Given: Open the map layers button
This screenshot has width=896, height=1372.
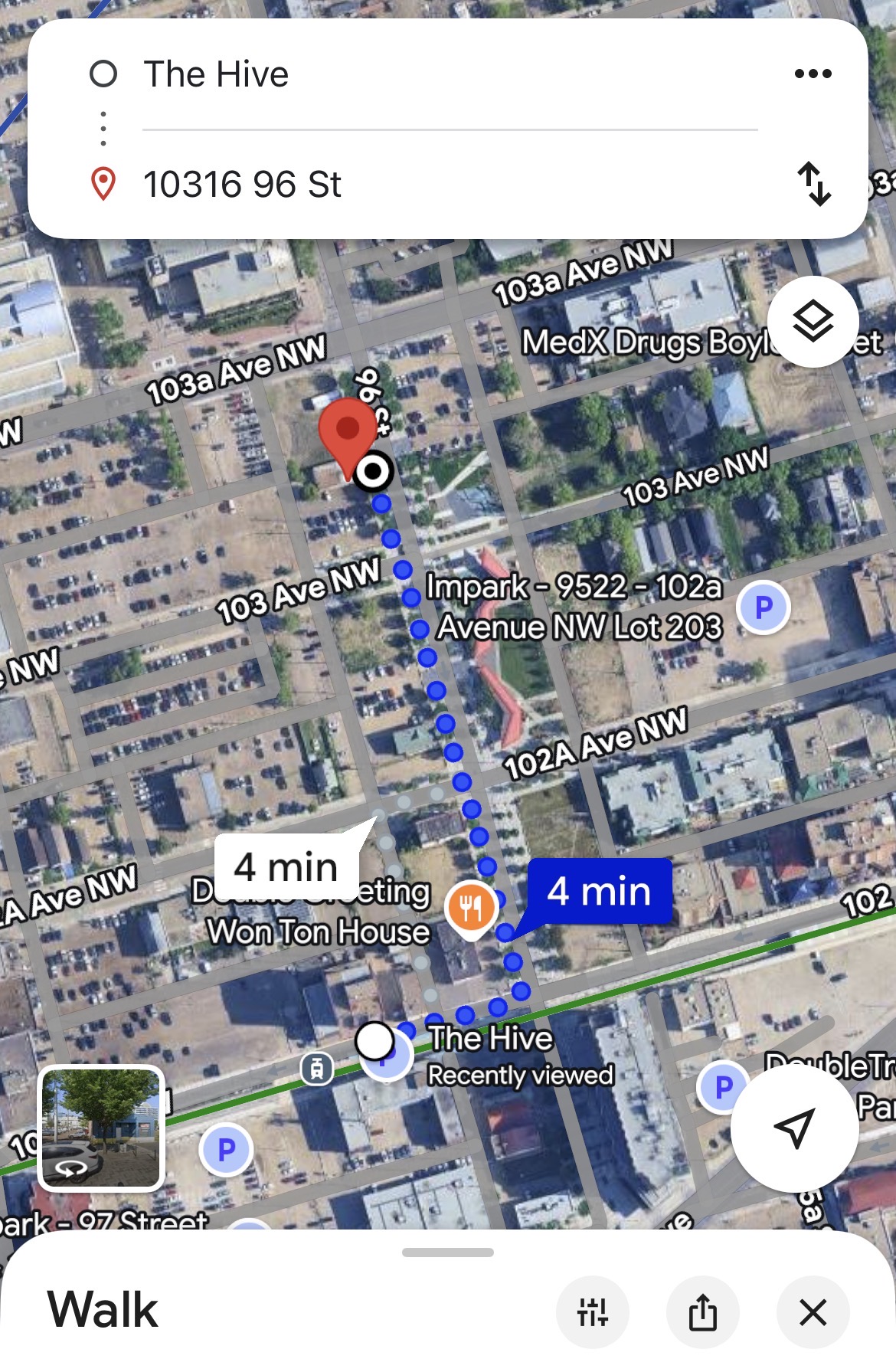Looking at the screenshot, I should tap(813, 322).
